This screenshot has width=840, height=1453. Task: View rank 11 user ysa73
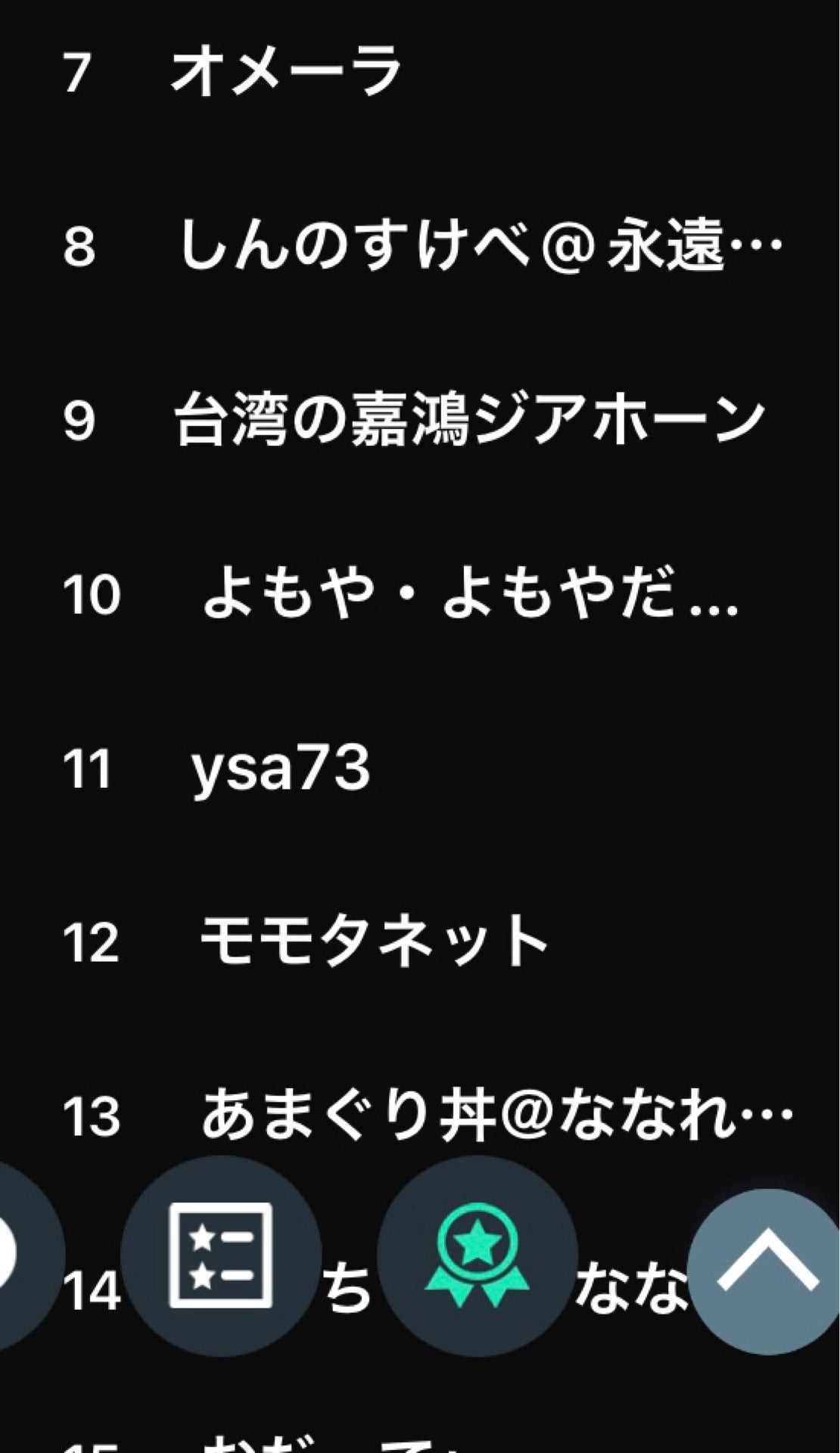(x=280, y=768)
